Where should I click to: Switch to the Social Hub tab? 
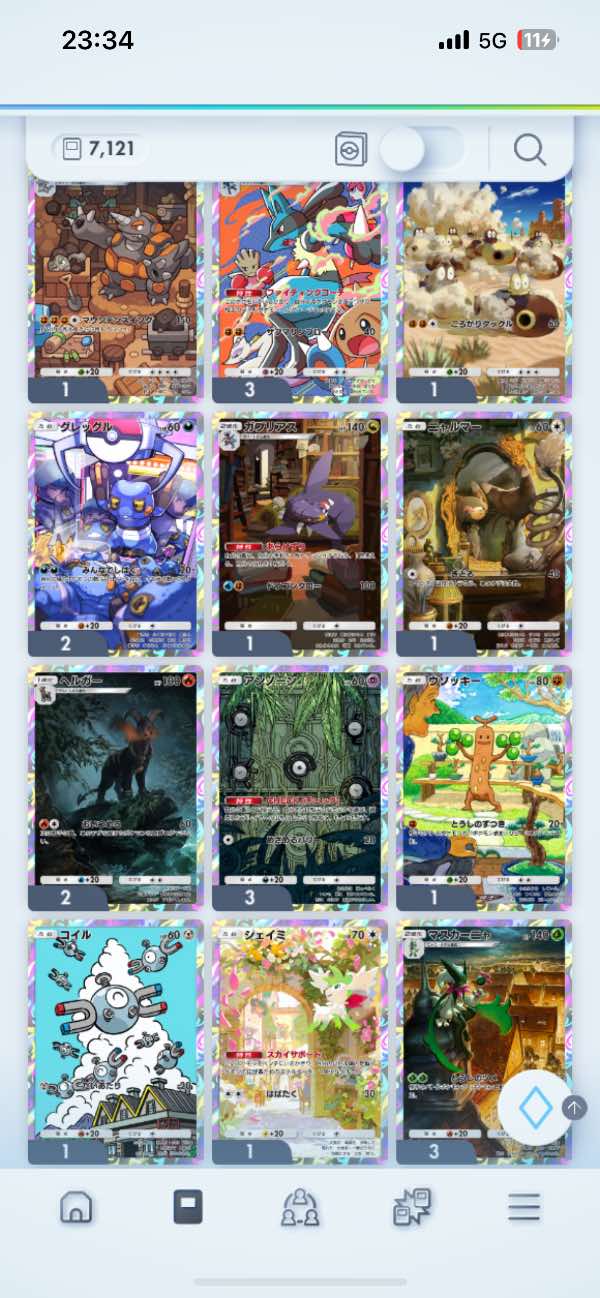300,1207
